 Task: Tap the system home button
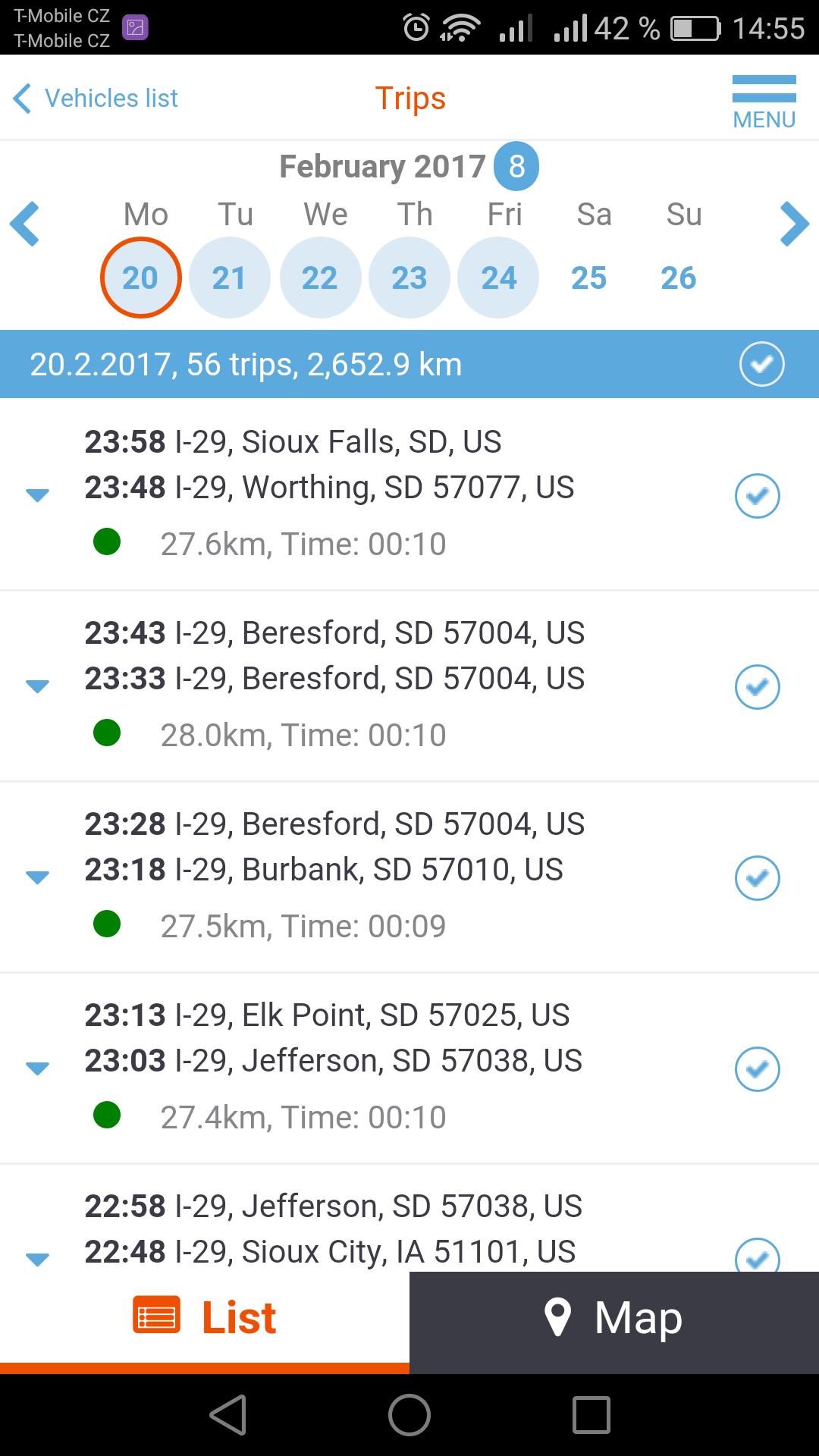tap(409, 1415)
